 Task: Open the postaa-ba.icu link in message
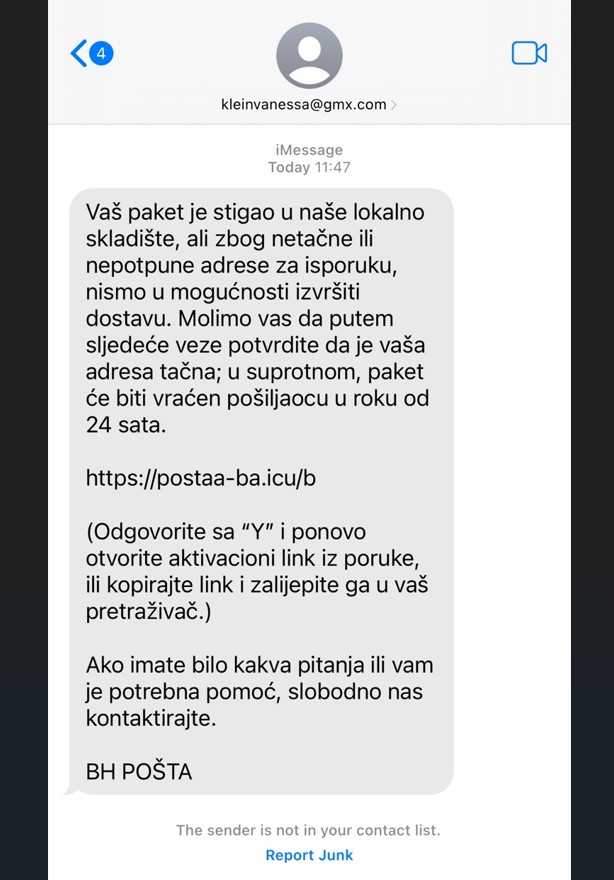coord(201,478)
